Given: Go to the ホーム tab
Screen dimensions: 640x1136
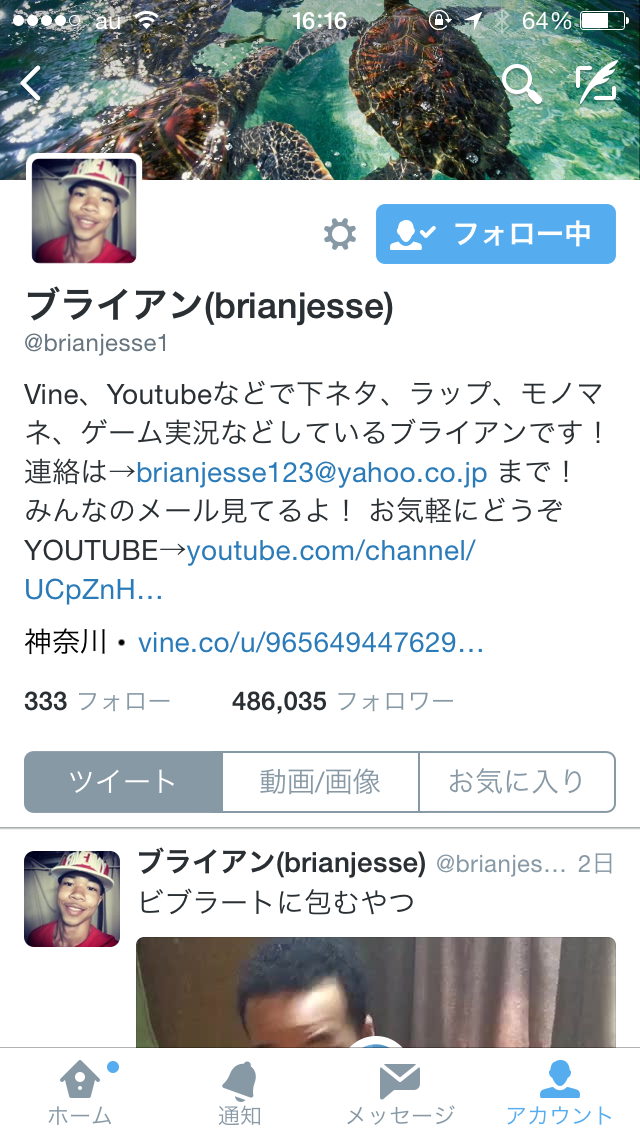Looking at the screenshot, I should [80, 1093].
